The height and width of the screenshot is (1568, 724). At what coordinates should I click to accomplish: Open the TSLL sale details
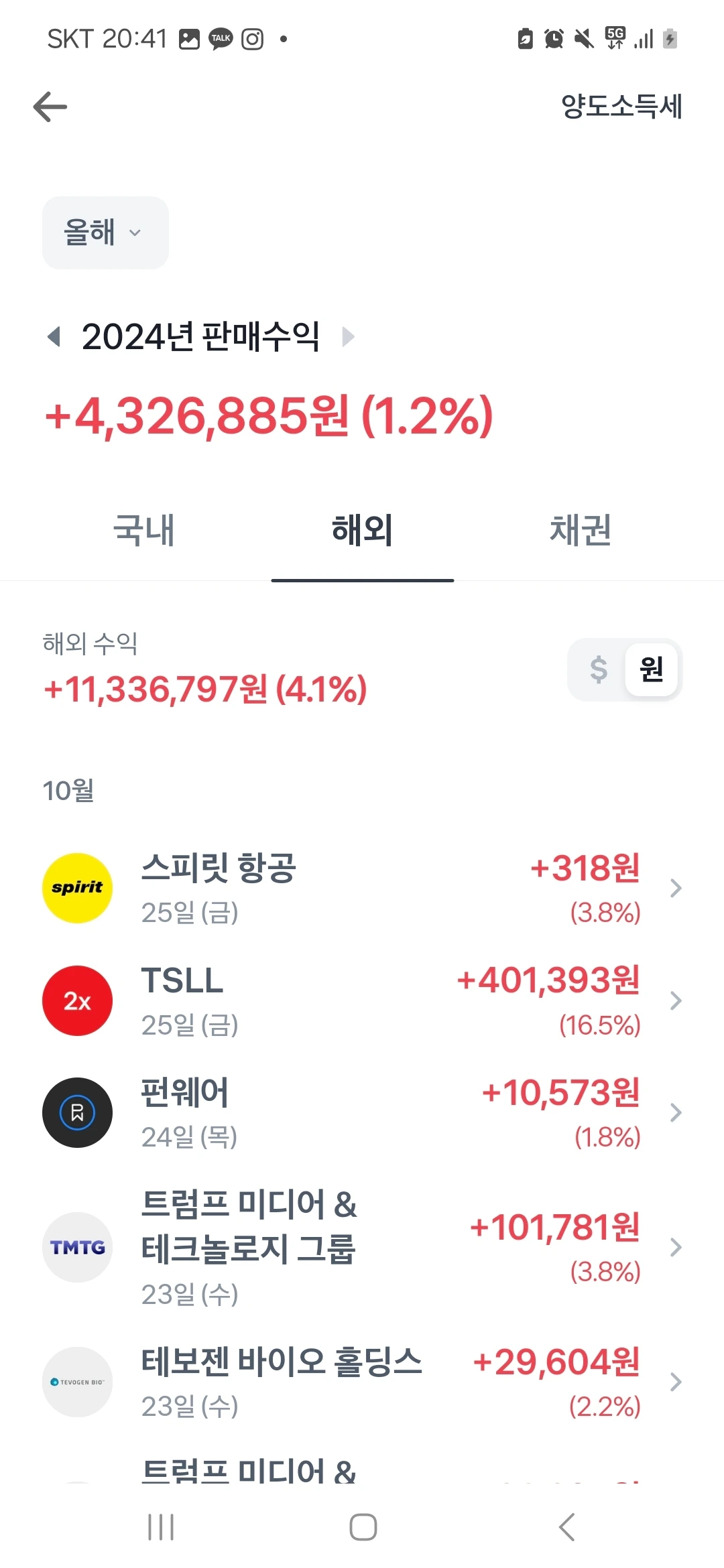[362, 1000]
